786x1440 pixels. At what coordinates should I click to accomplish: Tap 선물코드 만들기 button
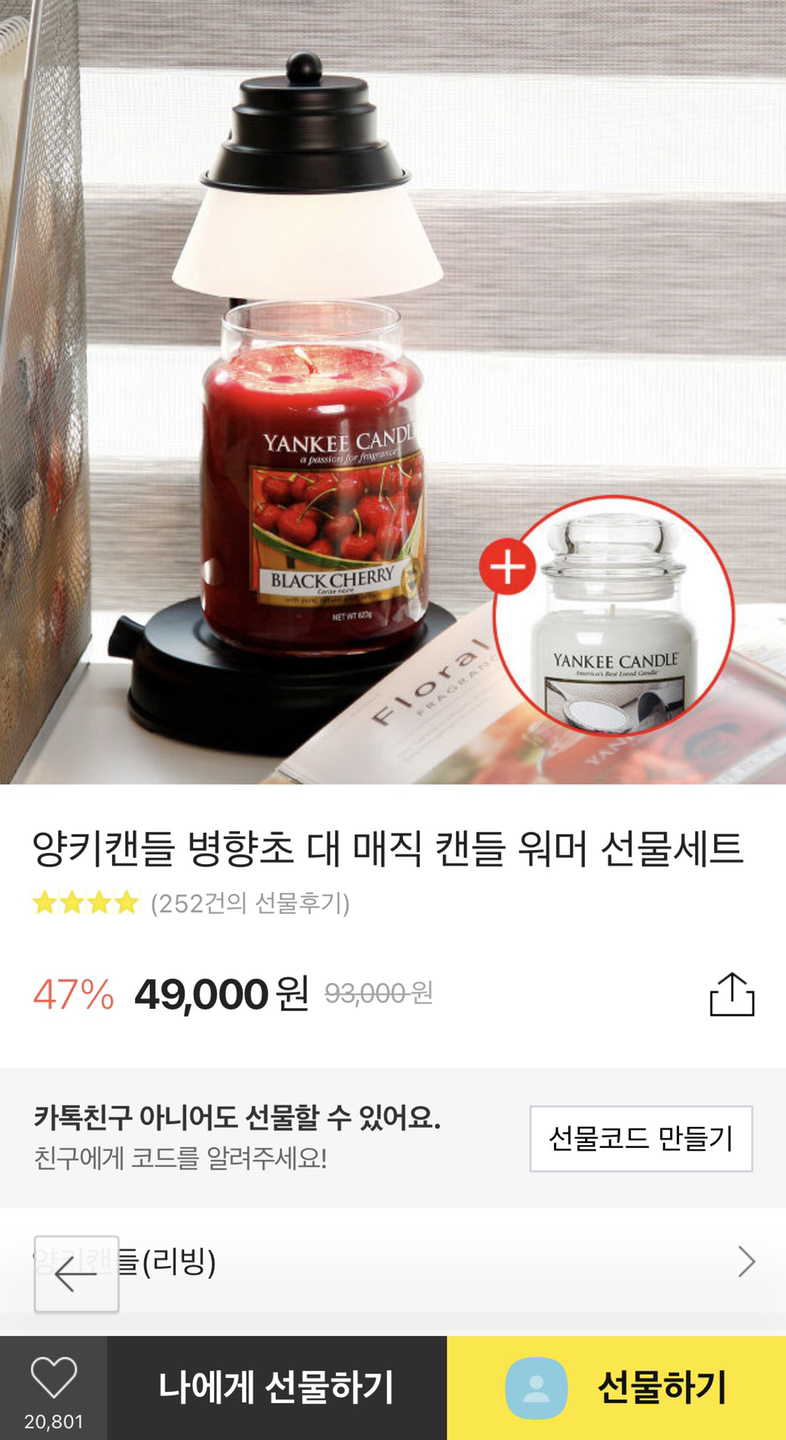(641, 1138)
